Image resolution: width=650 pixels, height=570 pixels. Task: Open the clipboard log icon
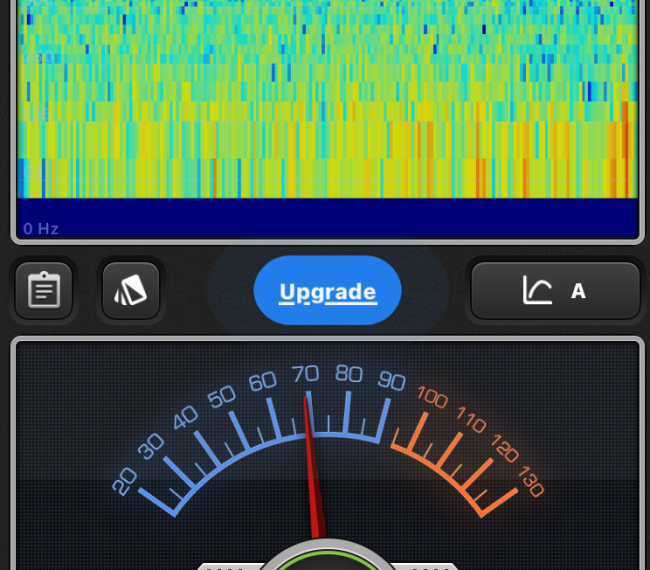click(44, 291)
